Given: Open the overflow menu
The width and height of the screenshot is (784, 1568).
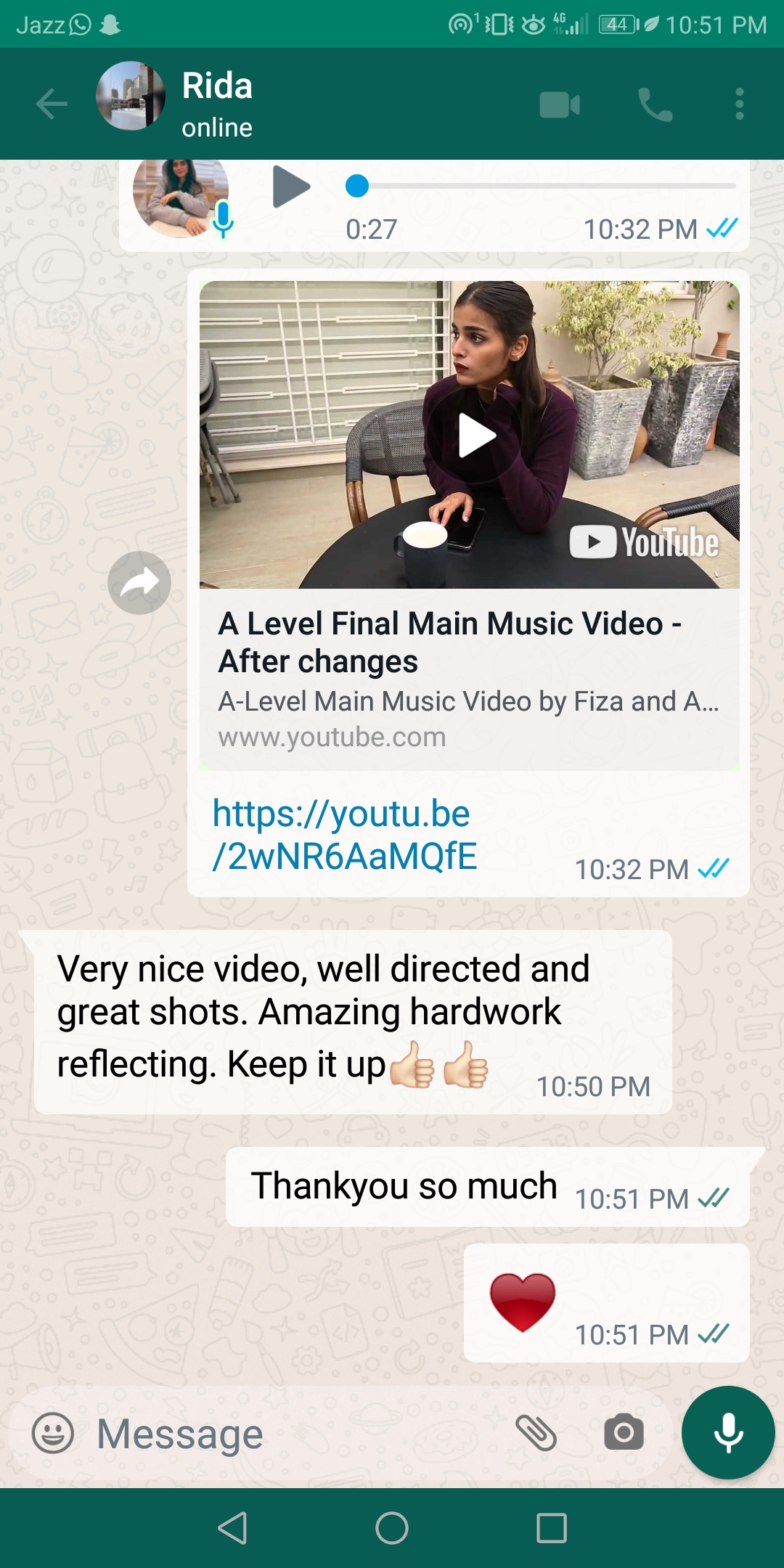Looking at the screenshot, I should pos(739,105).
